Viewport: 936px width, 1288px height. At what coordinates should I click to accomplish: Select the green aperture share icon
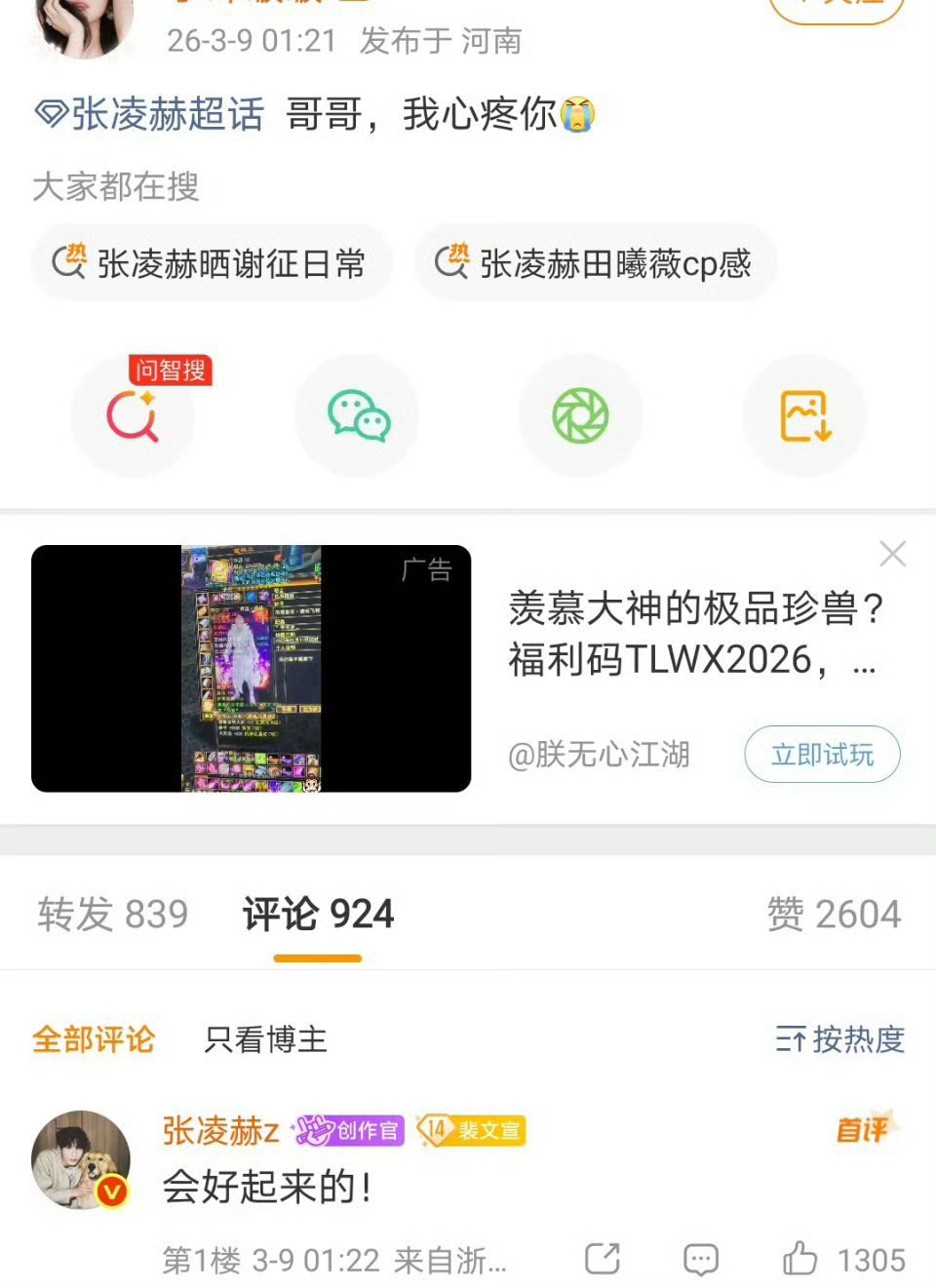tap(580, 415)
